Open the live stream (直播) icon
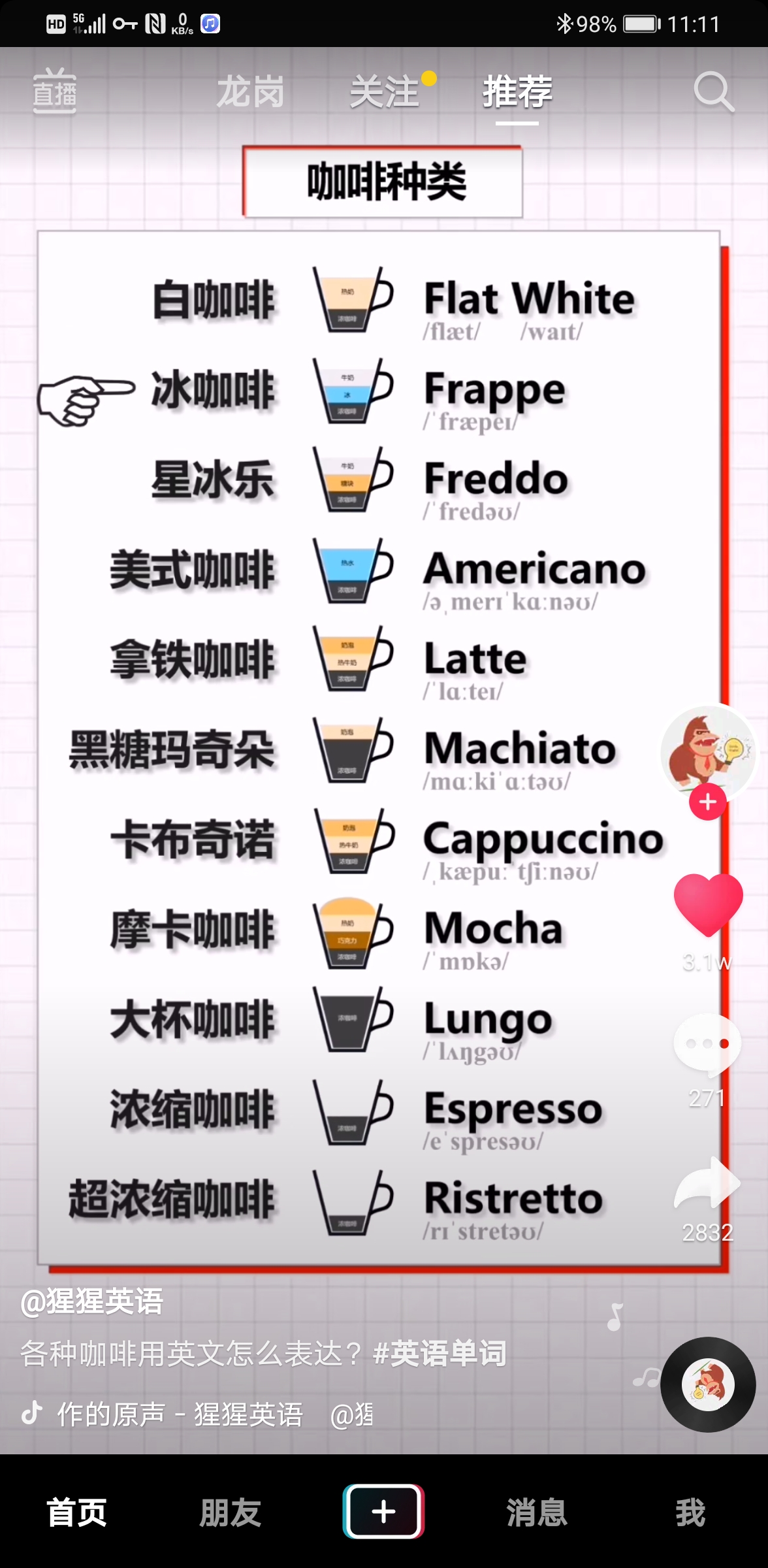This screenshot has width=768, height=1568. click(x=55, y=91)
